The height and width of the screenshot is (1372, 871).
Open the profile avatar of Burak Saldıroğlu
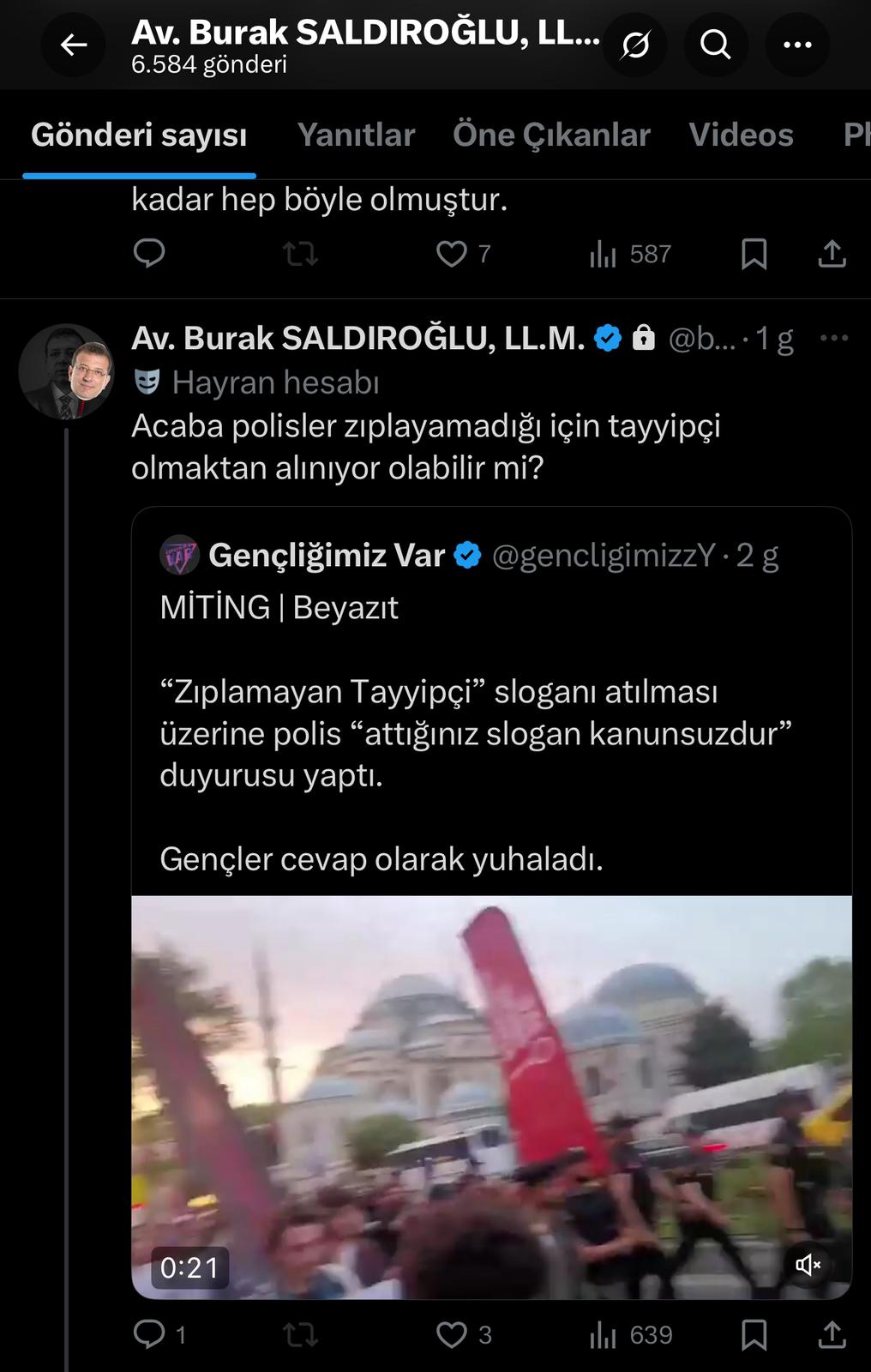pos(66,371)
